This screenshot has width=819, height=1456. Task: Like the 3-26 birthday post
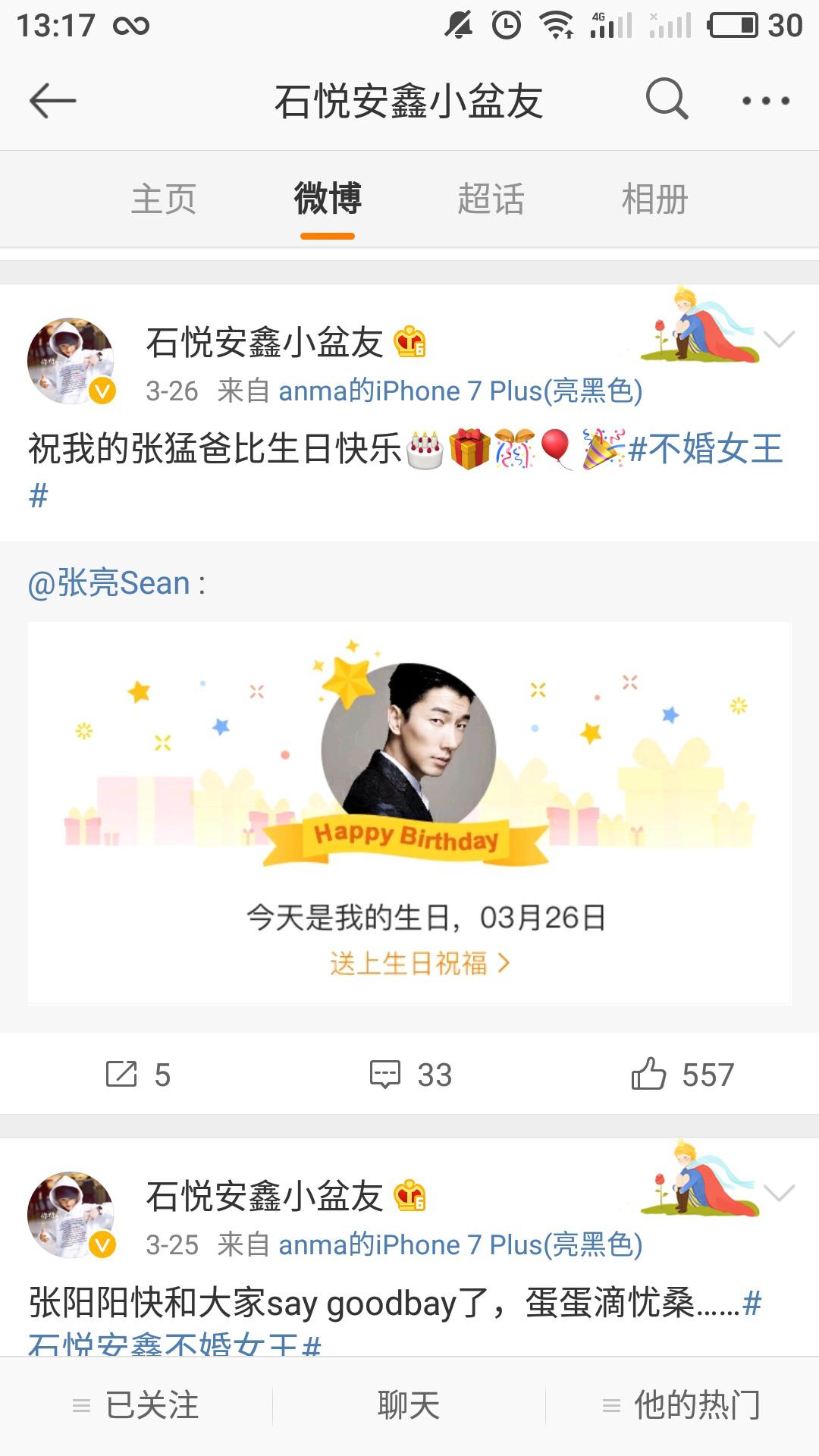682,1075
